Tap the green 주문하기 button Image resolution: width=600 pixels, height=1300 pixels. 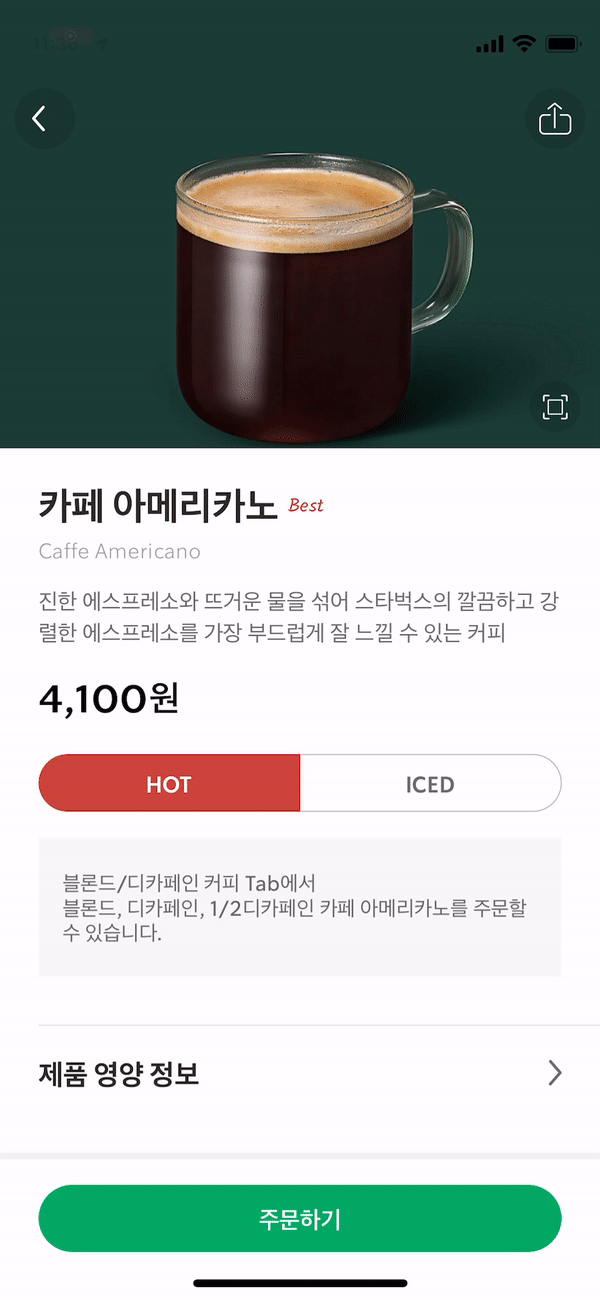coord(300,1218)
